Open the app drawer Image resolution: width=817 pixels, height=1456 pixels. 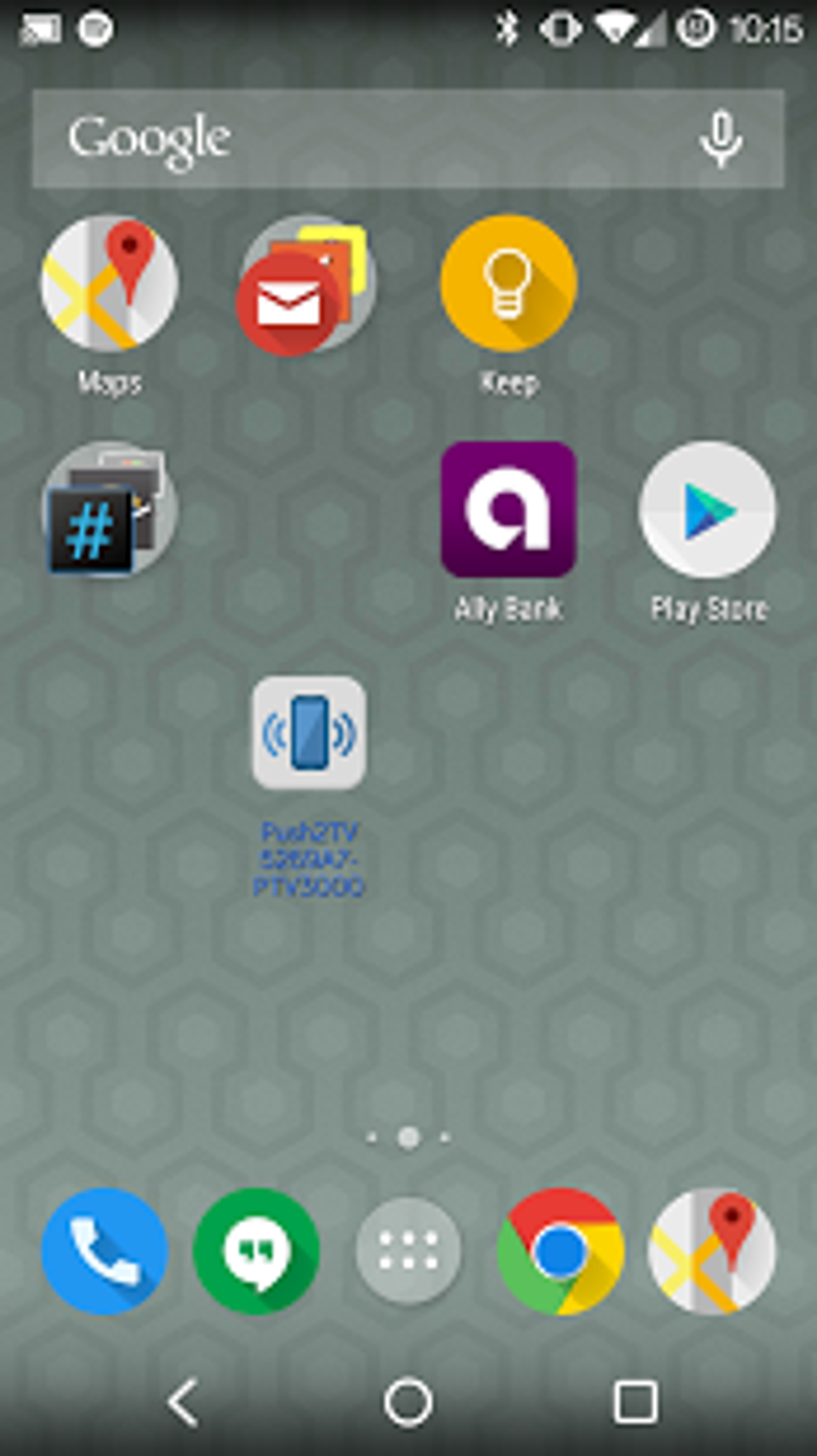408,1251
